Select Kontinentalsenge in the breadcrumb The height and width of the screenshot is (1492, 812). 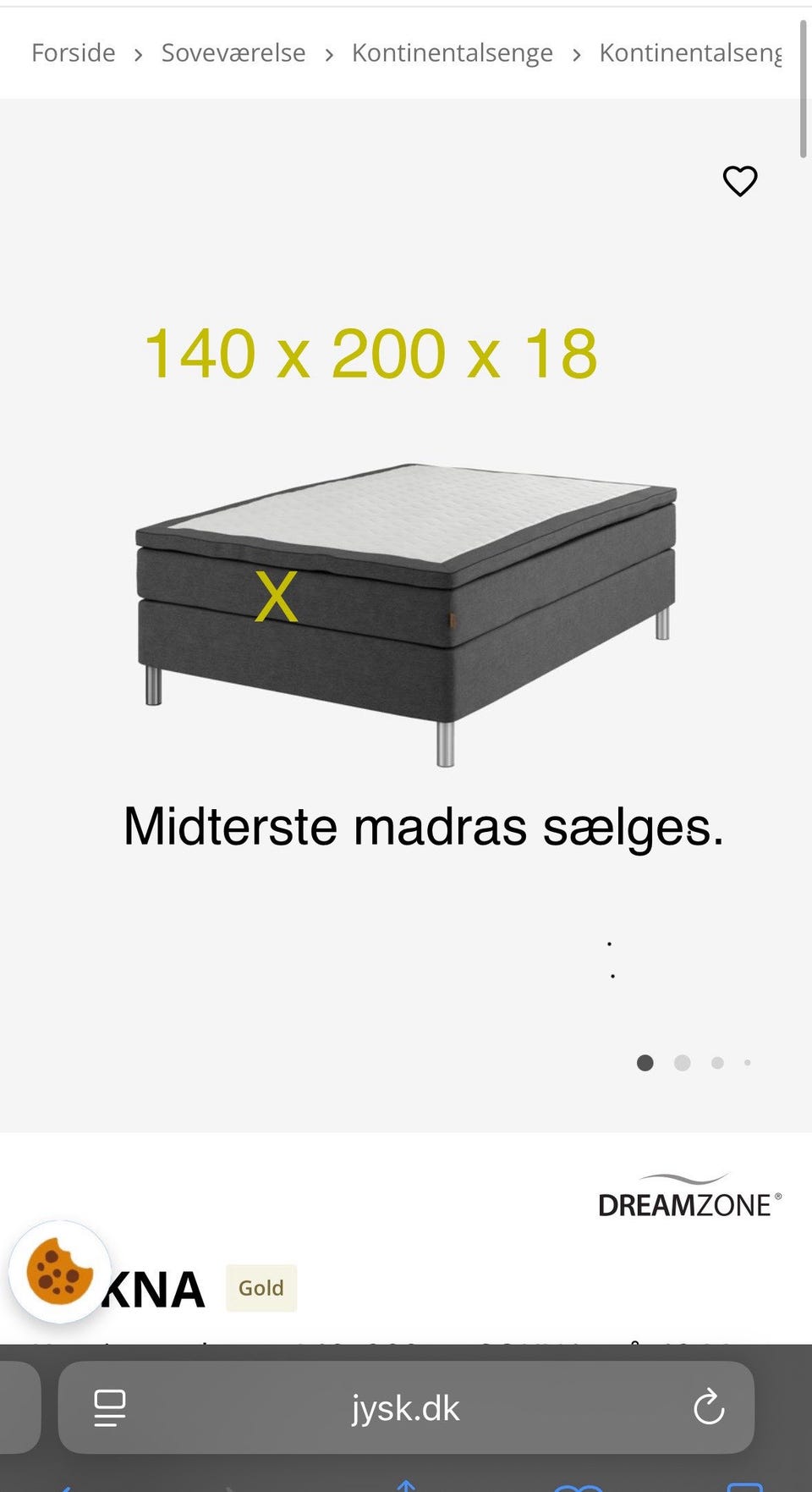click(x=453, y=52)
